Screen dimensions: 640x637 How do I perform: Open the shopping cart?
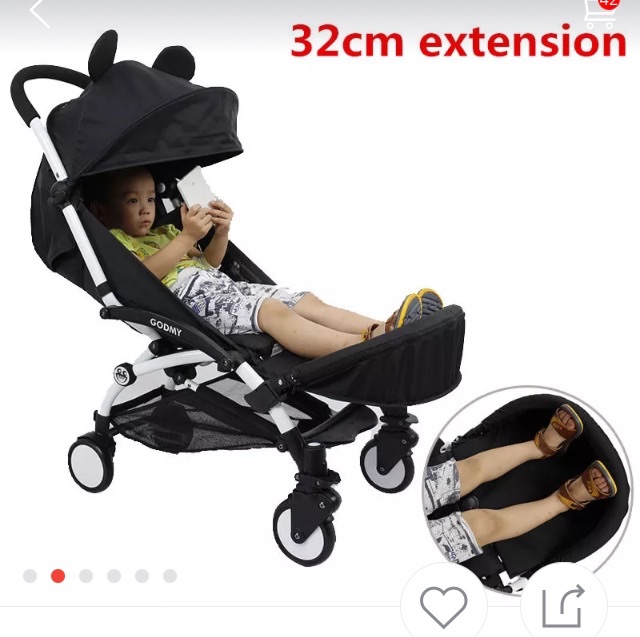[600, 10]
